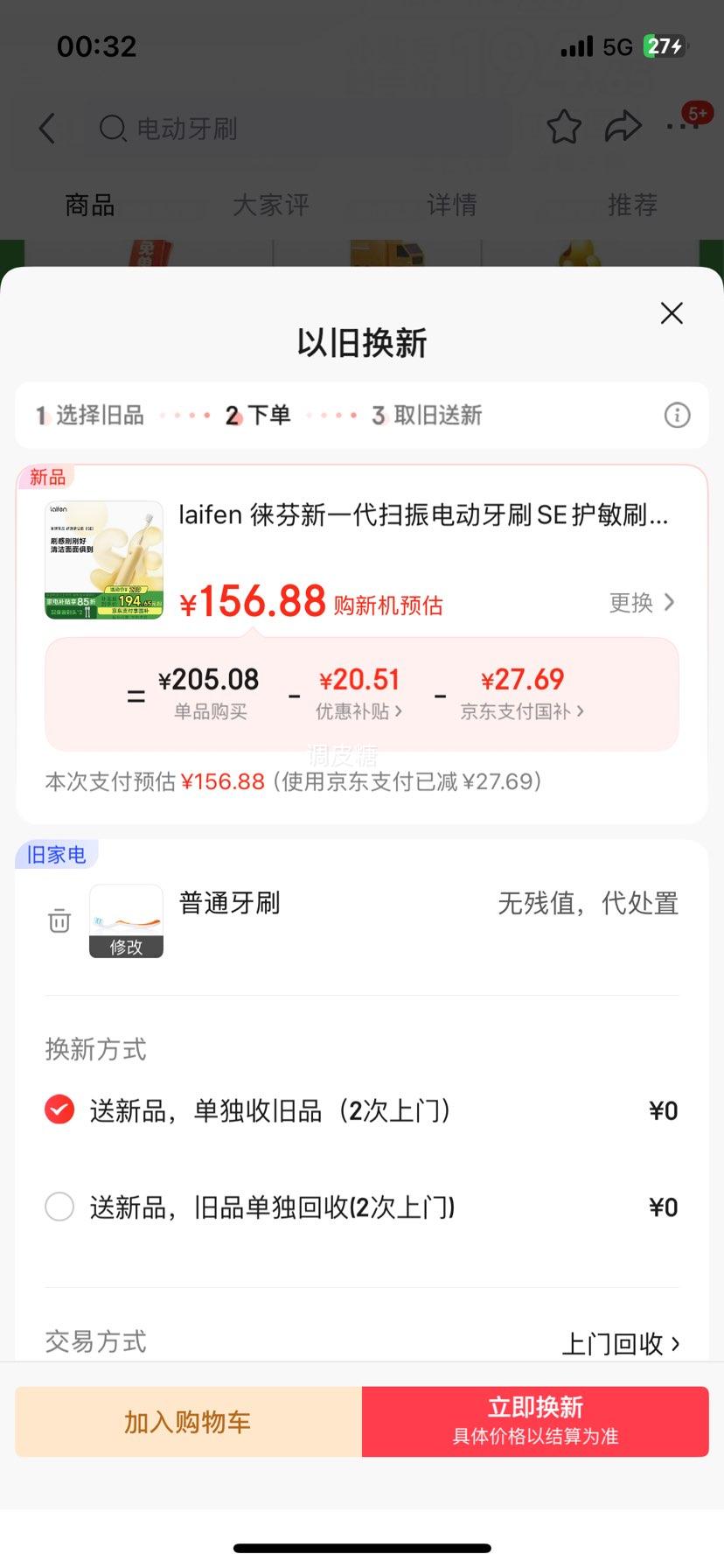Click the share arrow icon

(624, 125)
